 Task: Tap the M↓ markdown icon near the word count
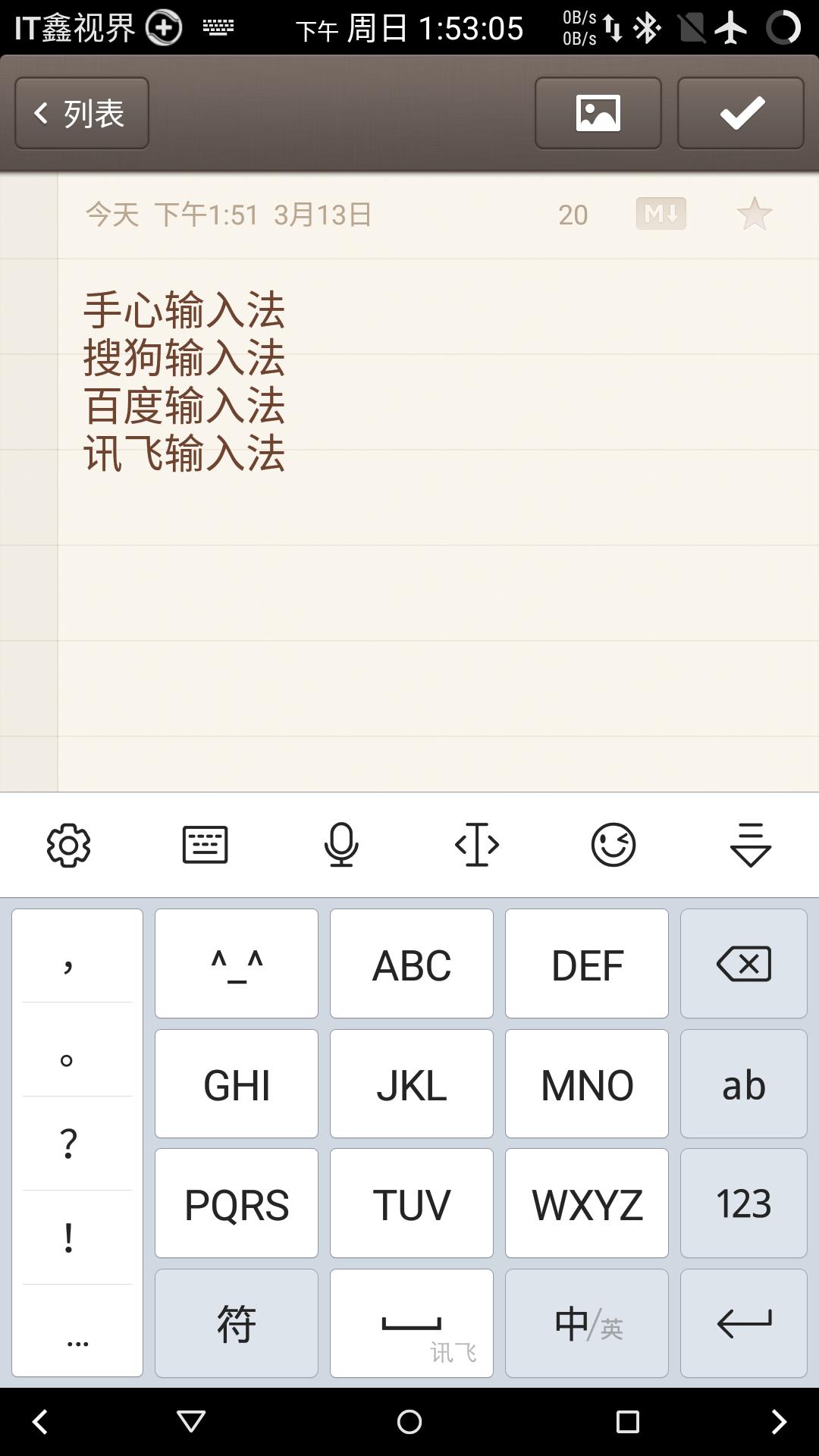tap(661, 215)
